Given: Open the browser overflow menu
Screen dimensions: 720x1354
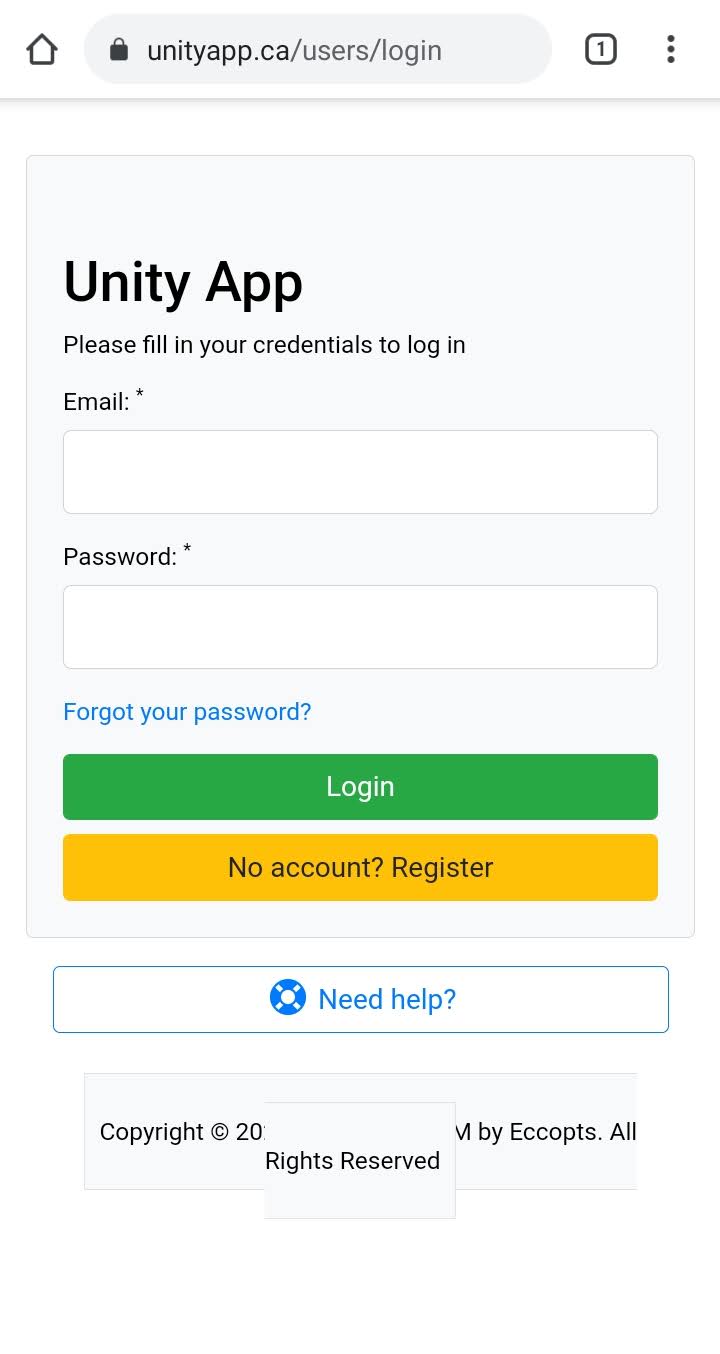Looking at the screenshot, I should pyautogui.click(x=670, y=49).
